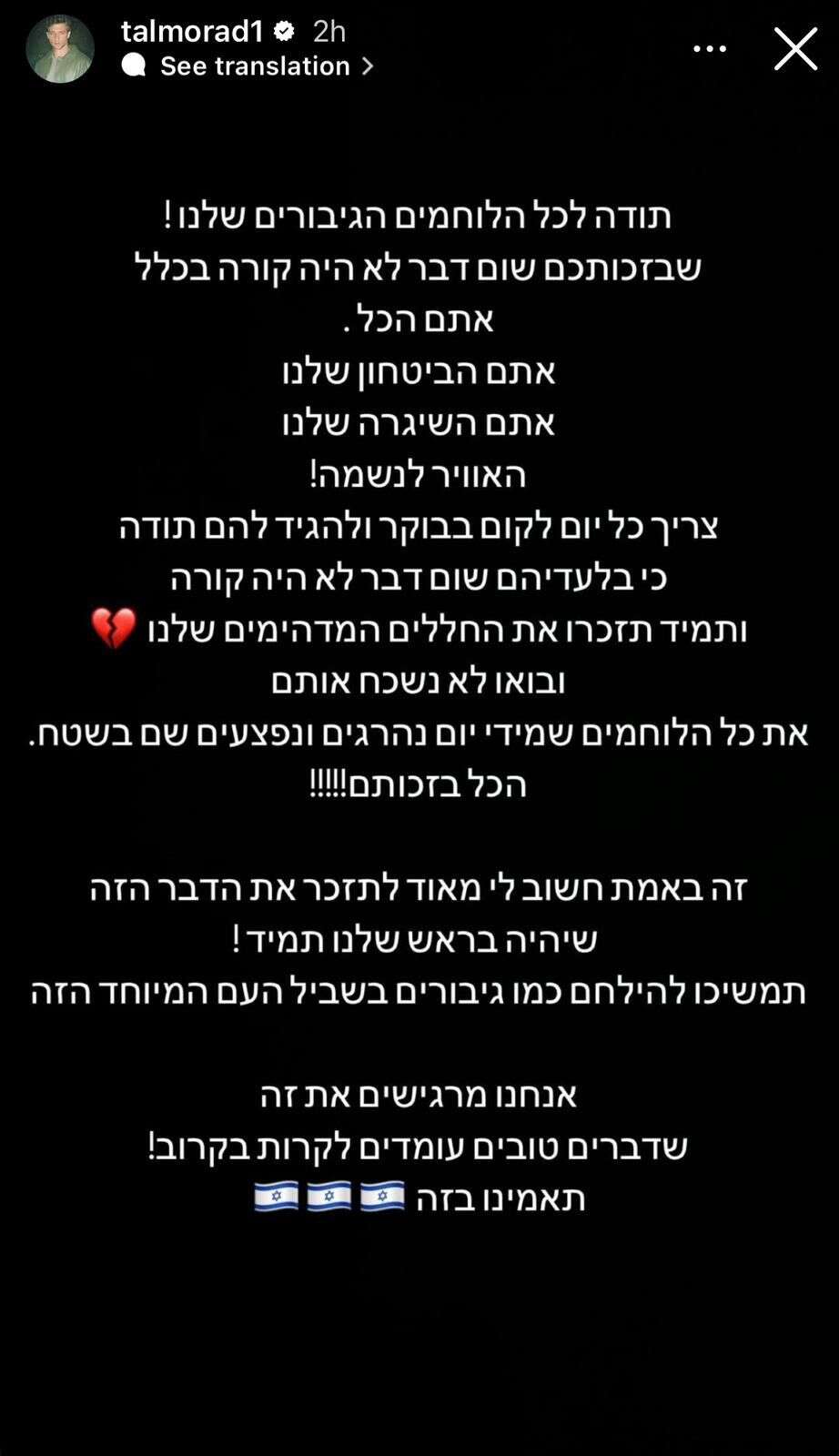Screen dimensions: 839x1456
Task: Open the three-dot options menu
Action: point(710,48)
